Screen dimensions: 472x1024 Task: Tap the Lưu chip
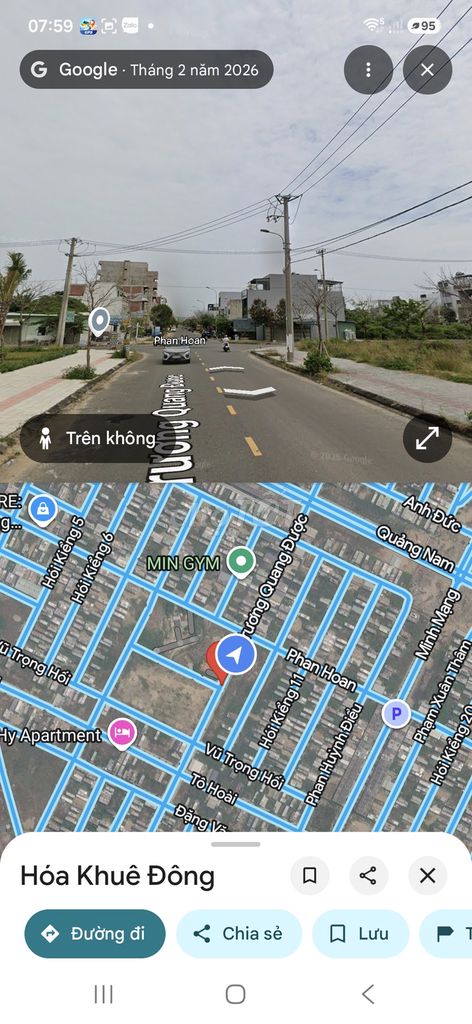(x=360, y=934)
